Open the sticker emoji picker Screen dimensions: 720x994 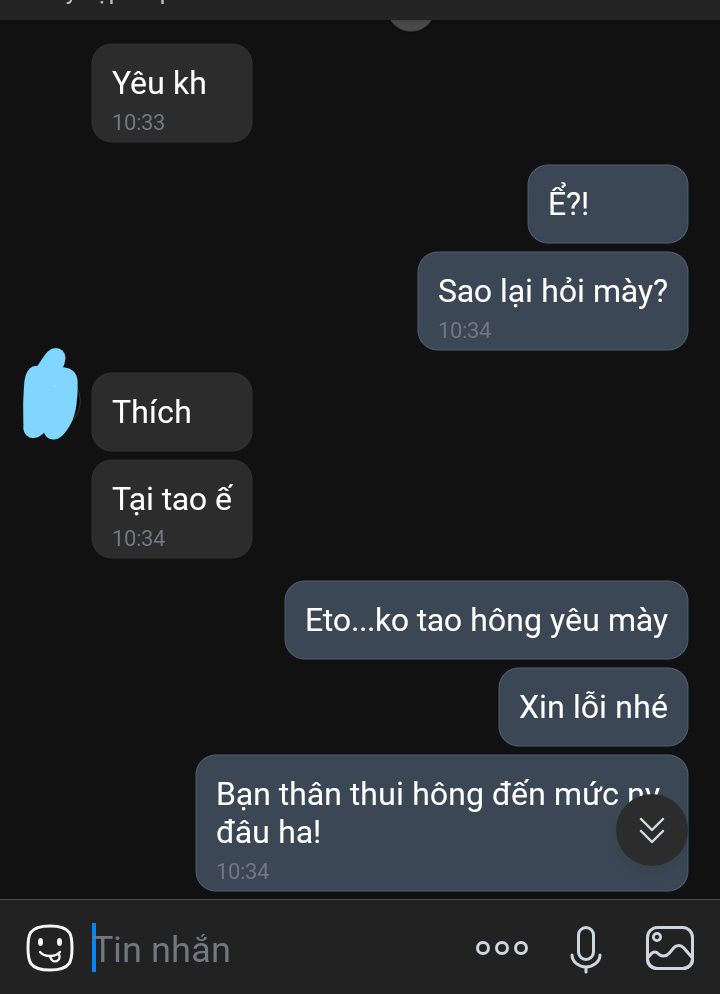click(x=49, y=947)
